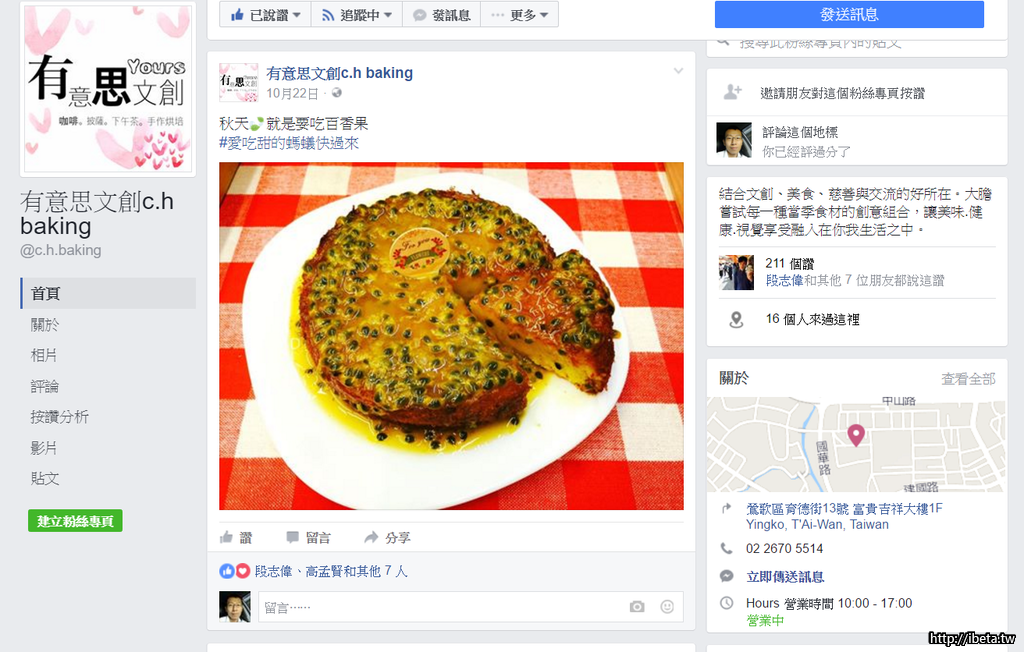Open the 追蹤中 following dropdown
Screen dimensions: 1024x652
[356, 15]
